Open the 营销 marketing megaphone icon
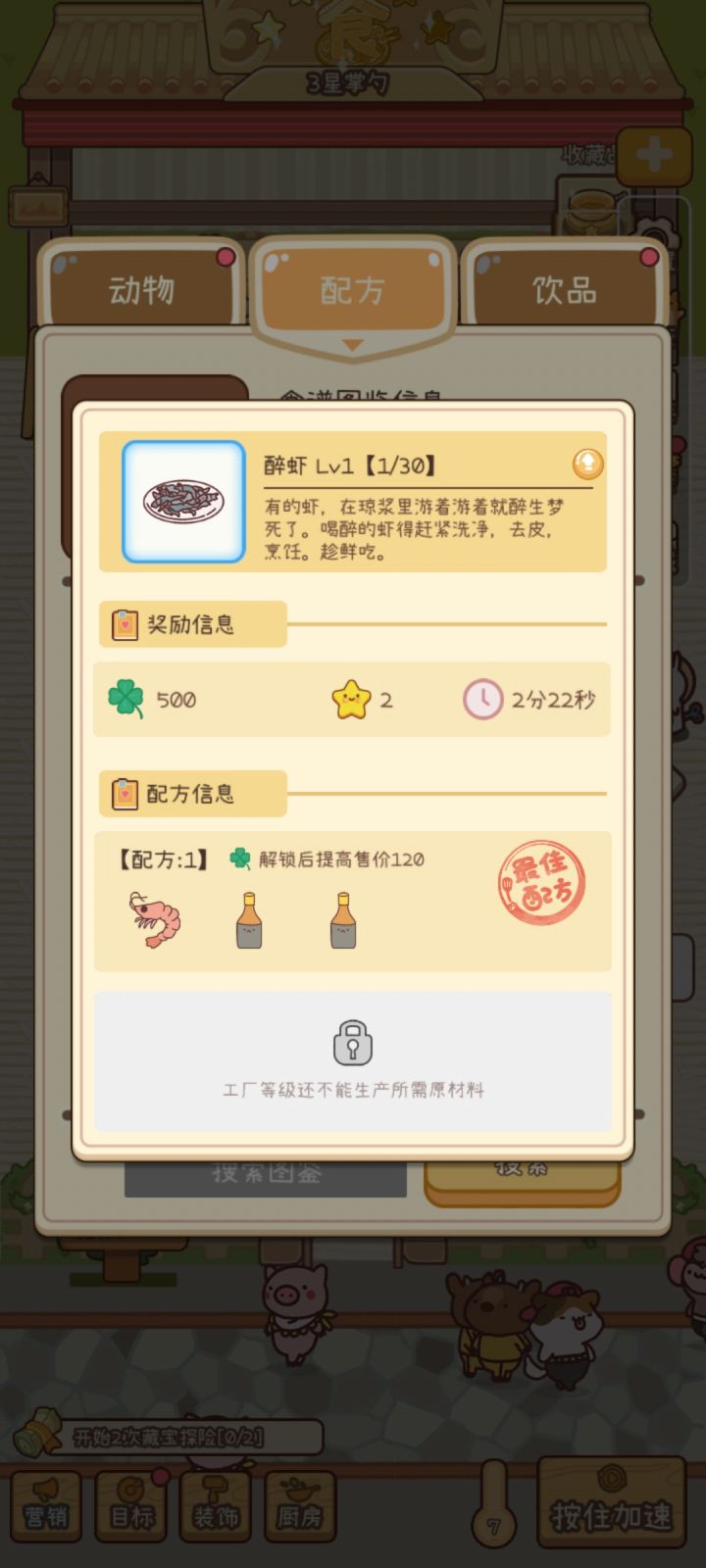 [x=46, y=1506]
